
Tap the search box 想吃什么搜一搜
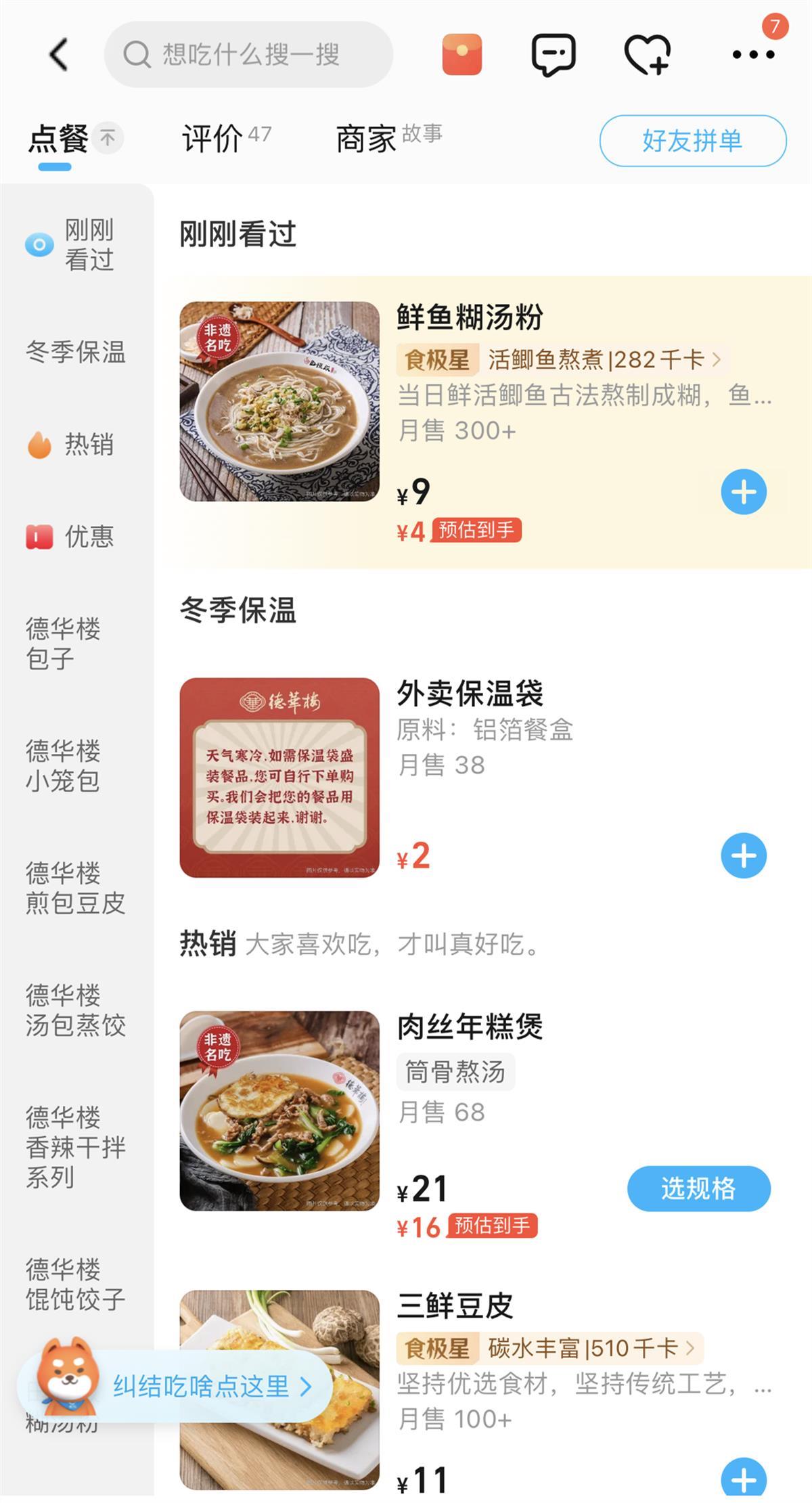248,54
